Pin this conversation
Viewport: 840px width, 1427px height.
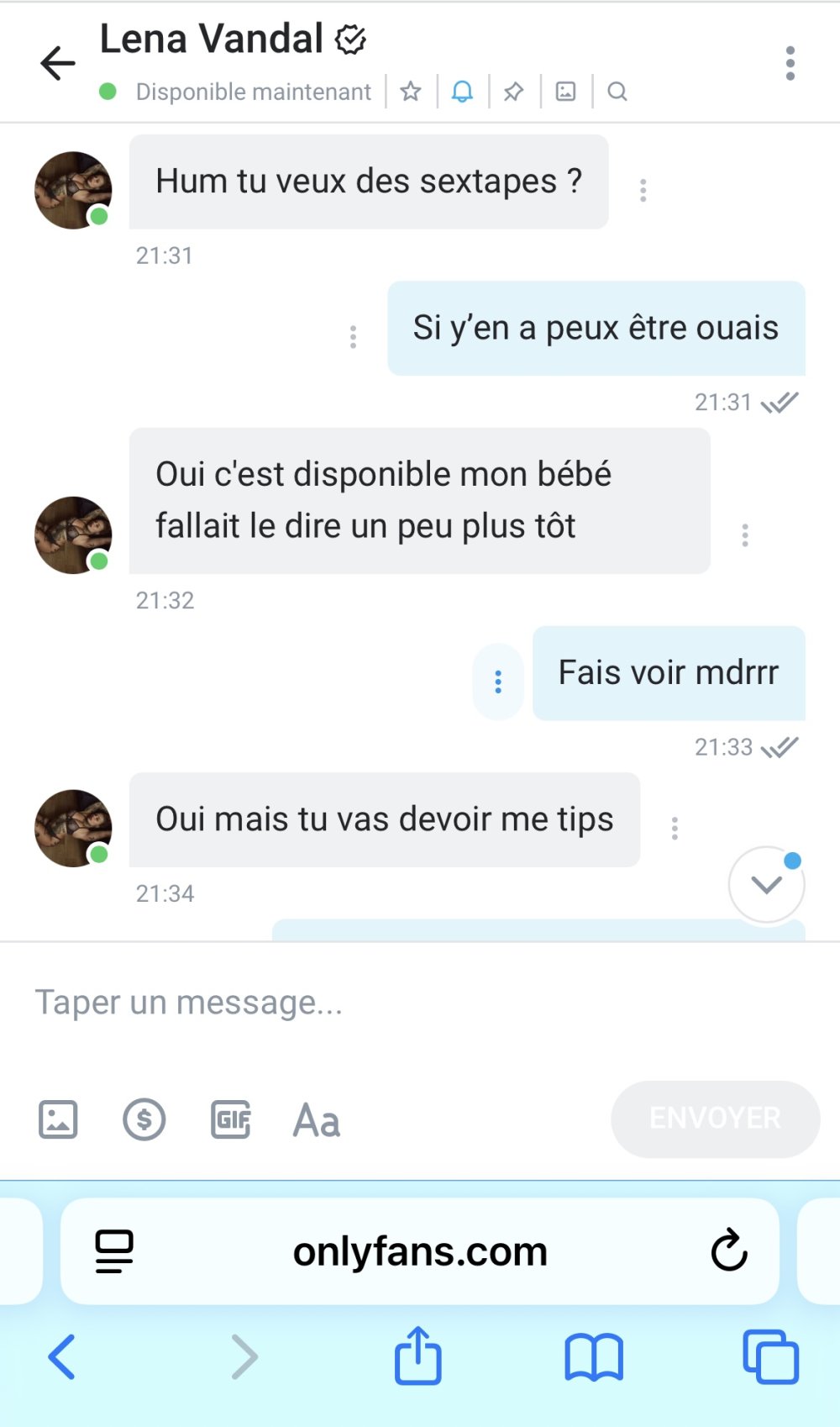click(513, 92)
